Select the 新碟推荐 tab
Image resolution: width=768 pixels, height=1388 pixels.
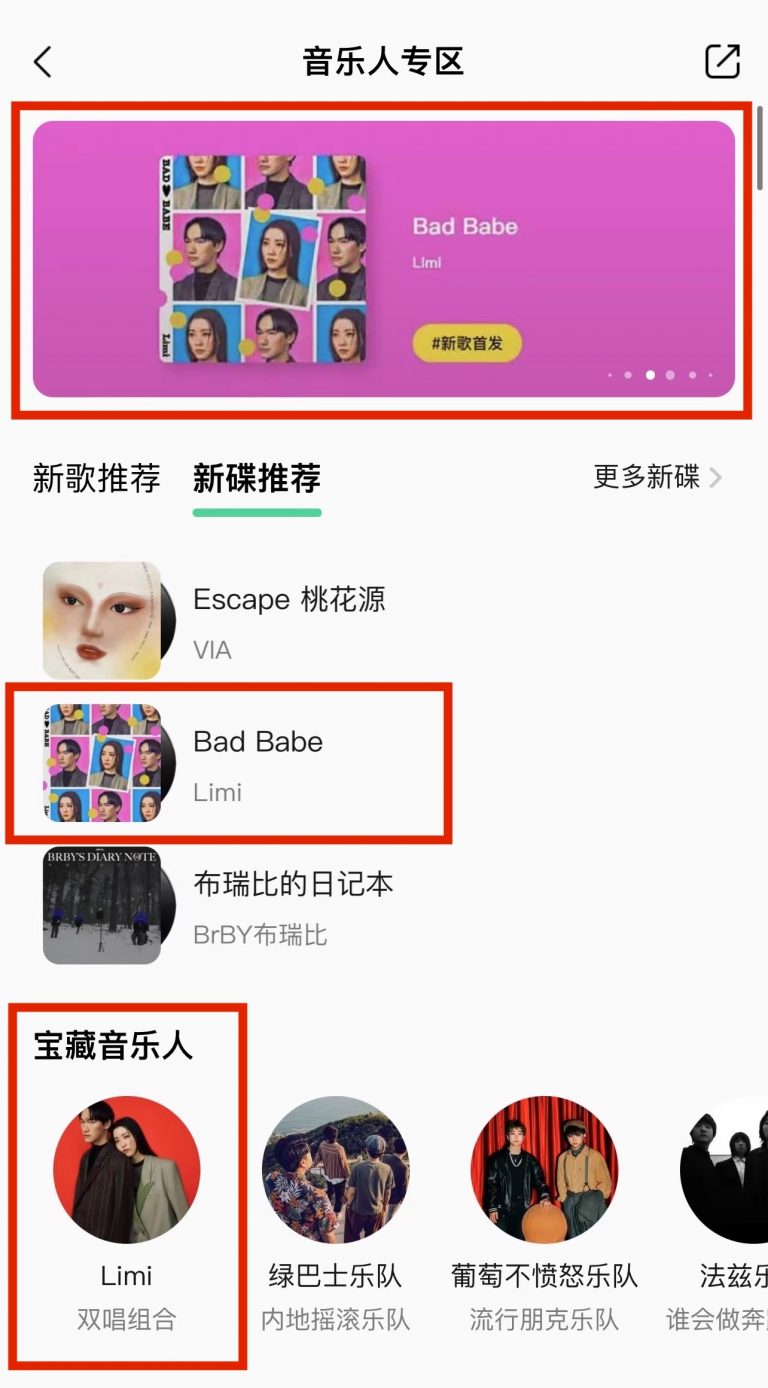coord(257,478)
